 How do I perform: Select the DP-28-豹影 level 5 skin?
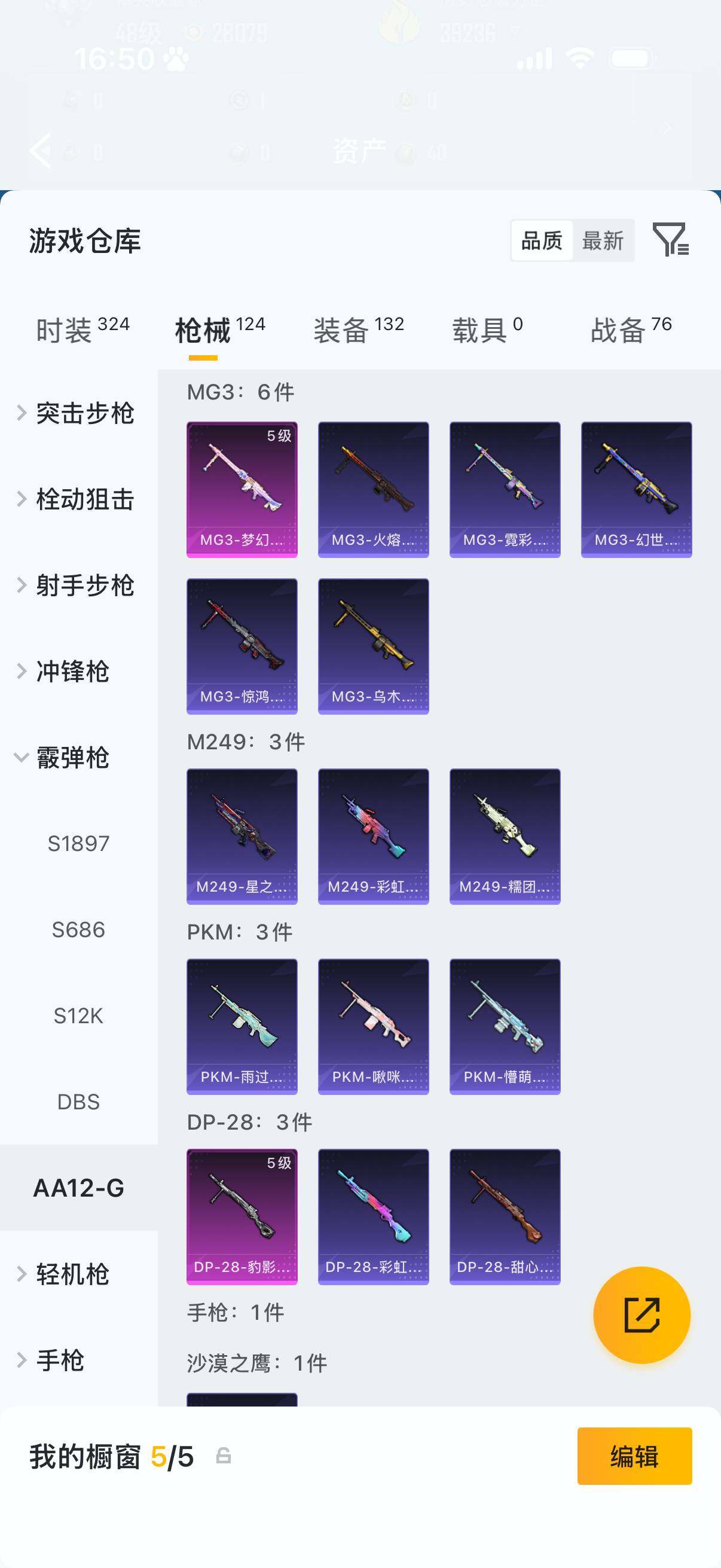pyautogui.click(x=241, y=1215)
